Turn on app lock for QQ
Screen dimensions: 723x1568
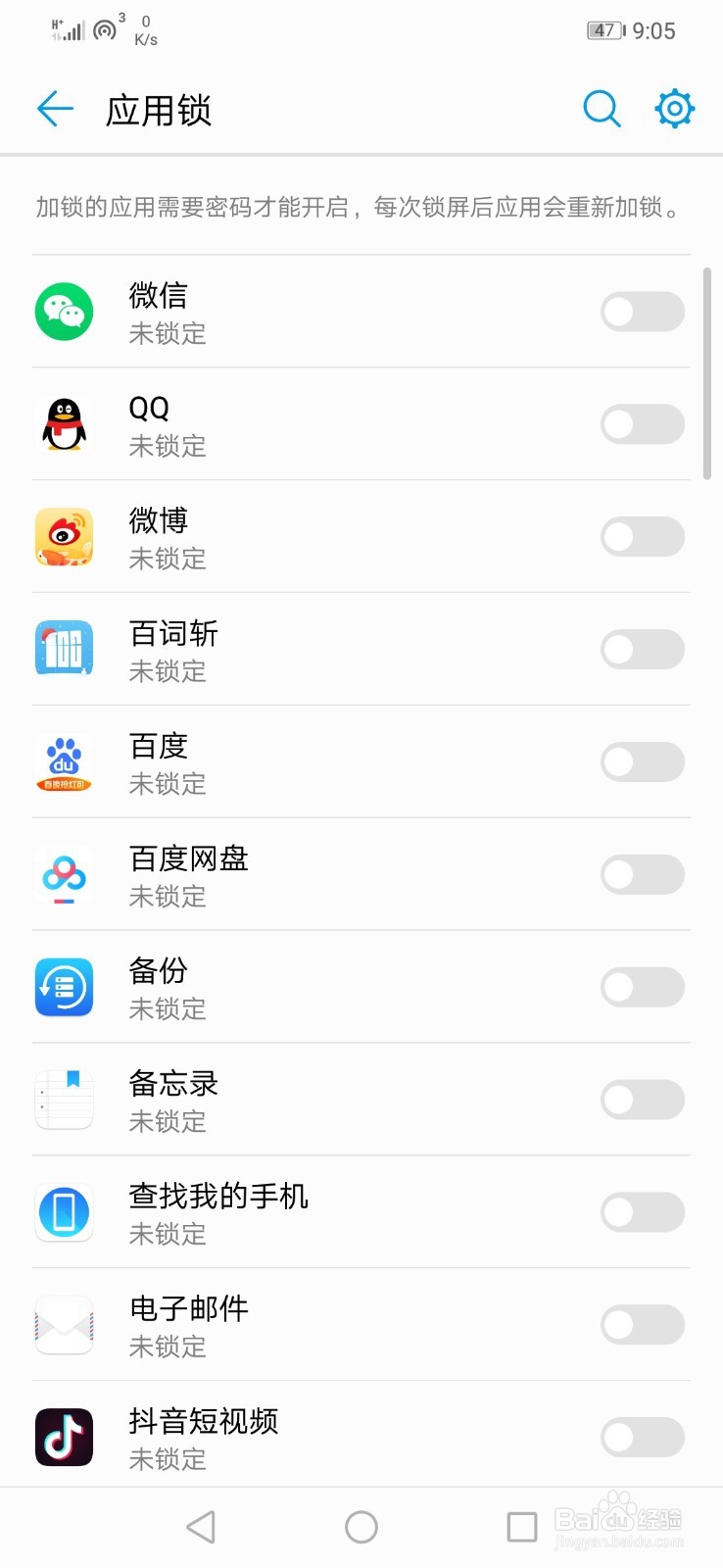coord(642,424)
